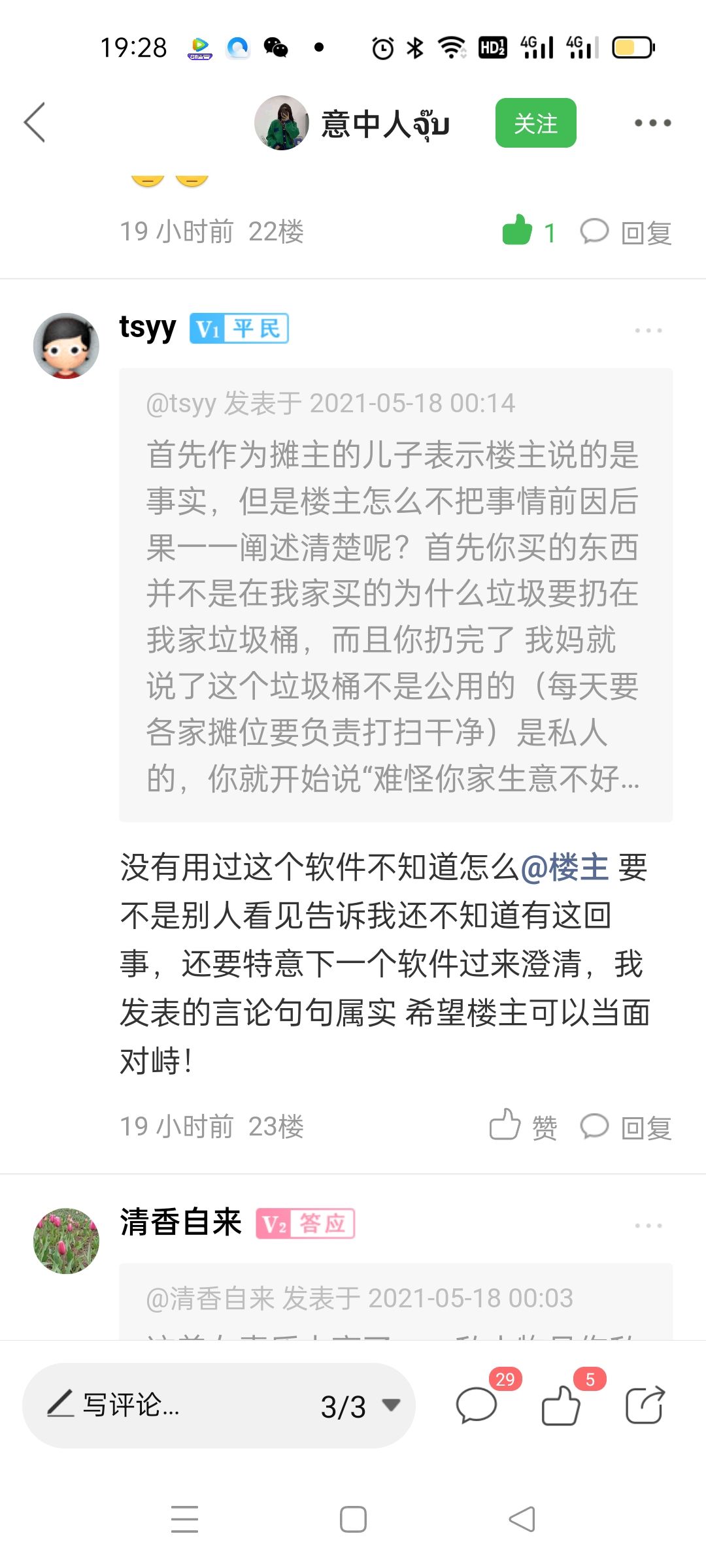
Task: Open more options on tsyy's comment
Action: coord(648,331)
